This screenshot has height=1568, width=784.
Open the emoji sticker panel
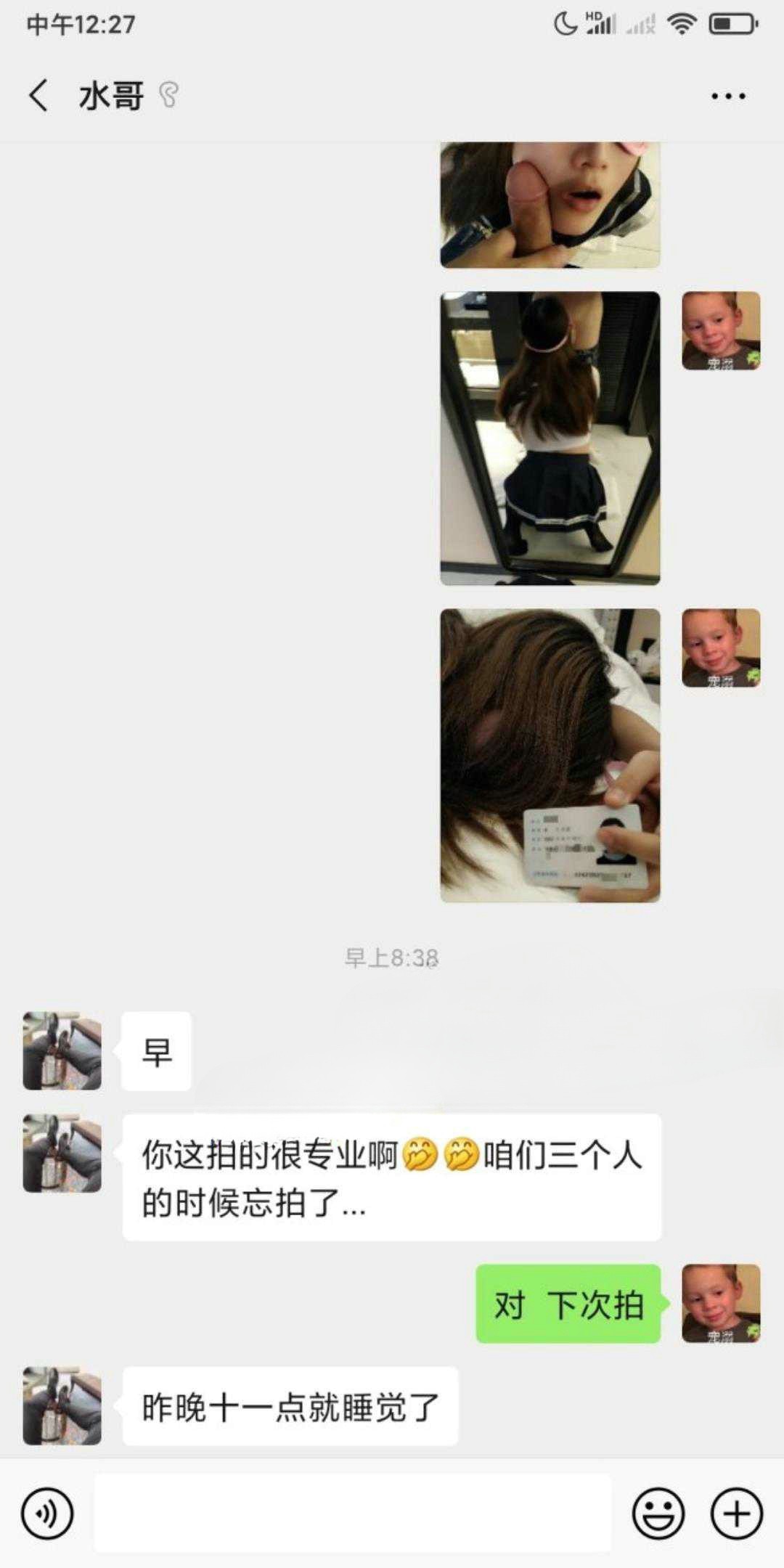pyautogui.click(x=658, y=1514)
